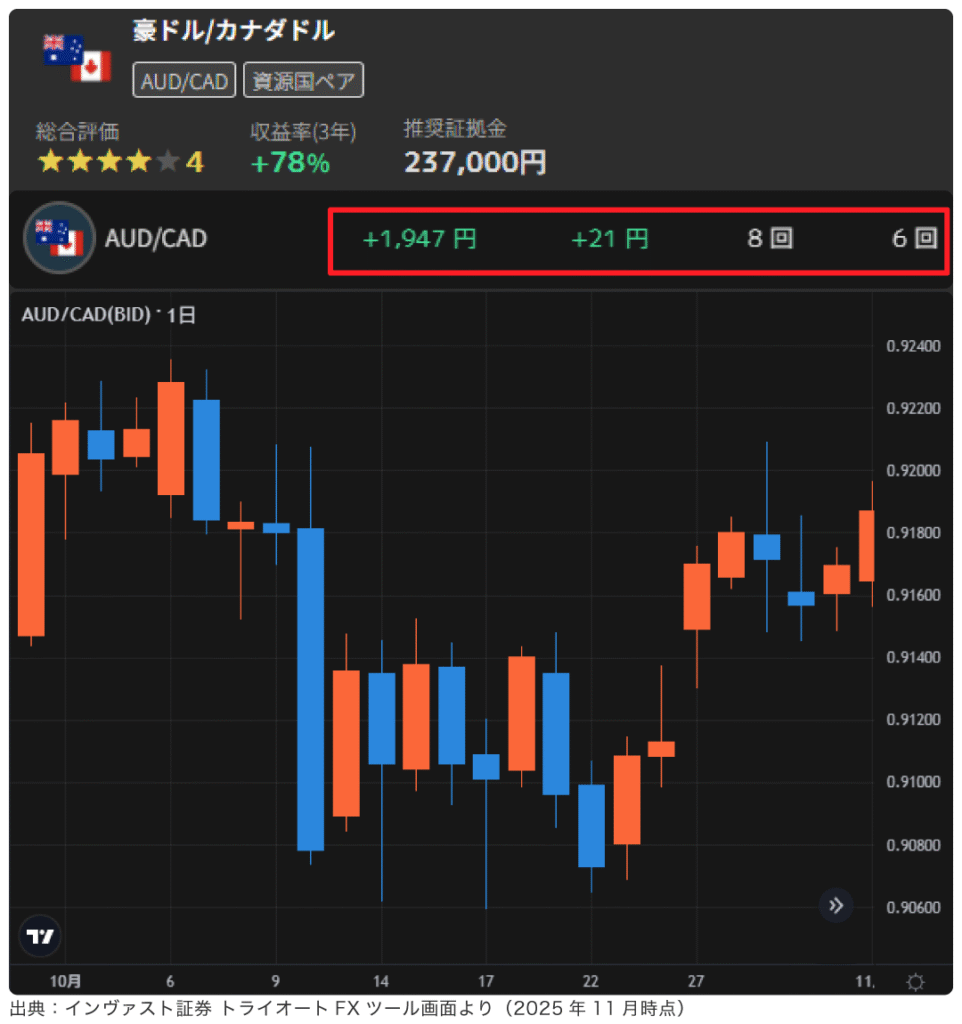
Task: Jump to the latest chart bar
Action: coord(836,906)
